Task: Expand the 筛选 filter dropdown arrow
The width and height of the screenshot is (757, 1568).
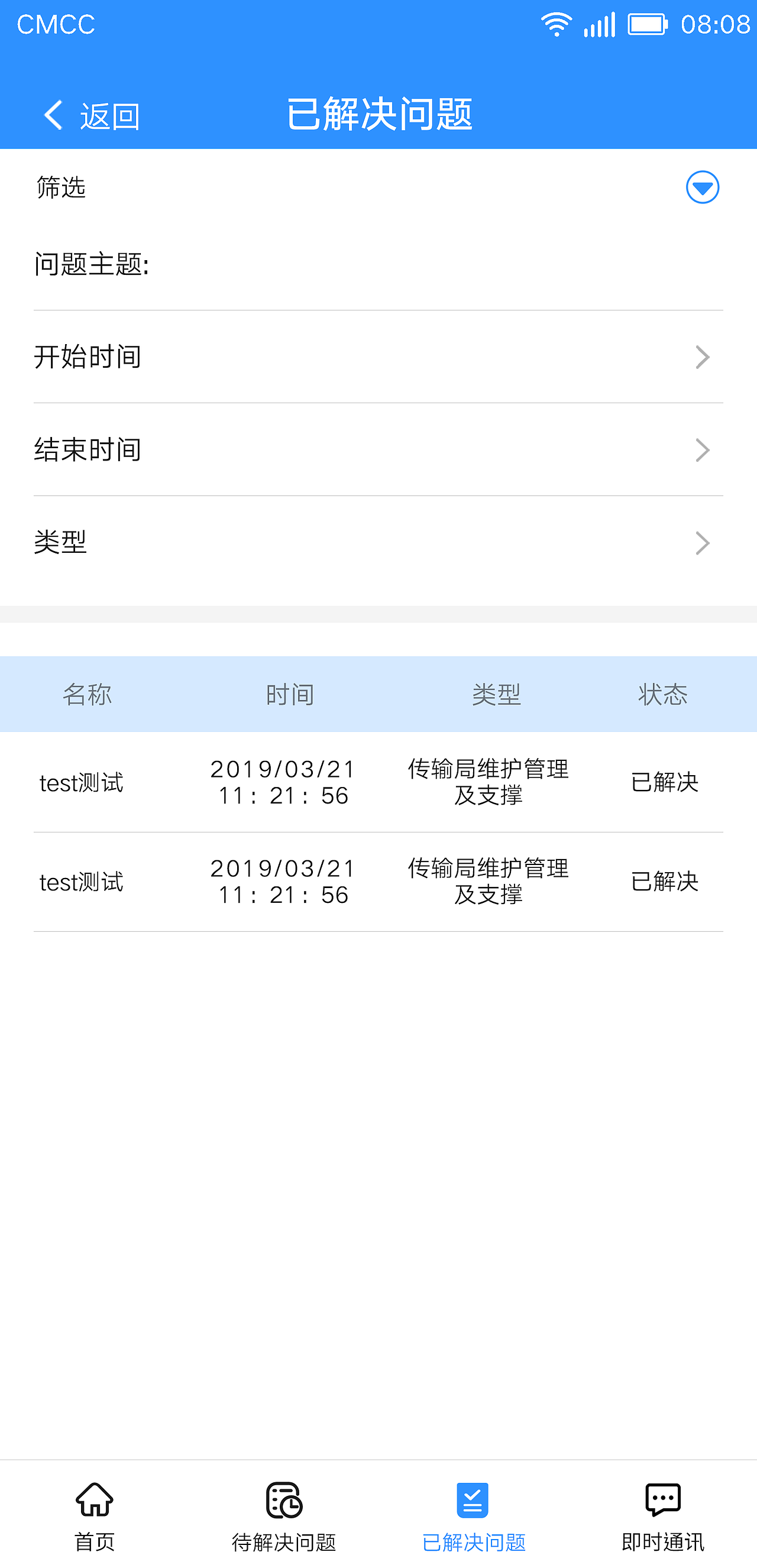Action: point(701,187)
